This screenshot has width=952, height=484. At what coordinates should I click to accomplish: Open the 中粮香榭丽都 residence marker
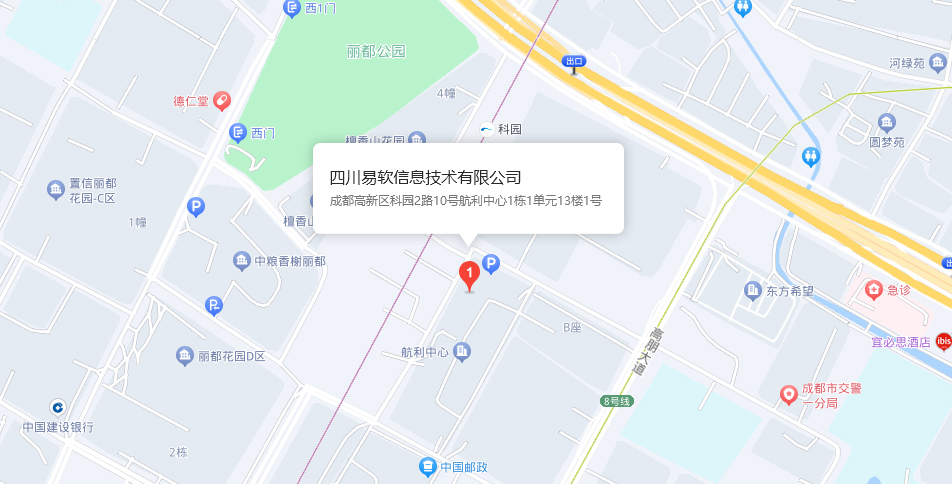(x=242, y=261)
